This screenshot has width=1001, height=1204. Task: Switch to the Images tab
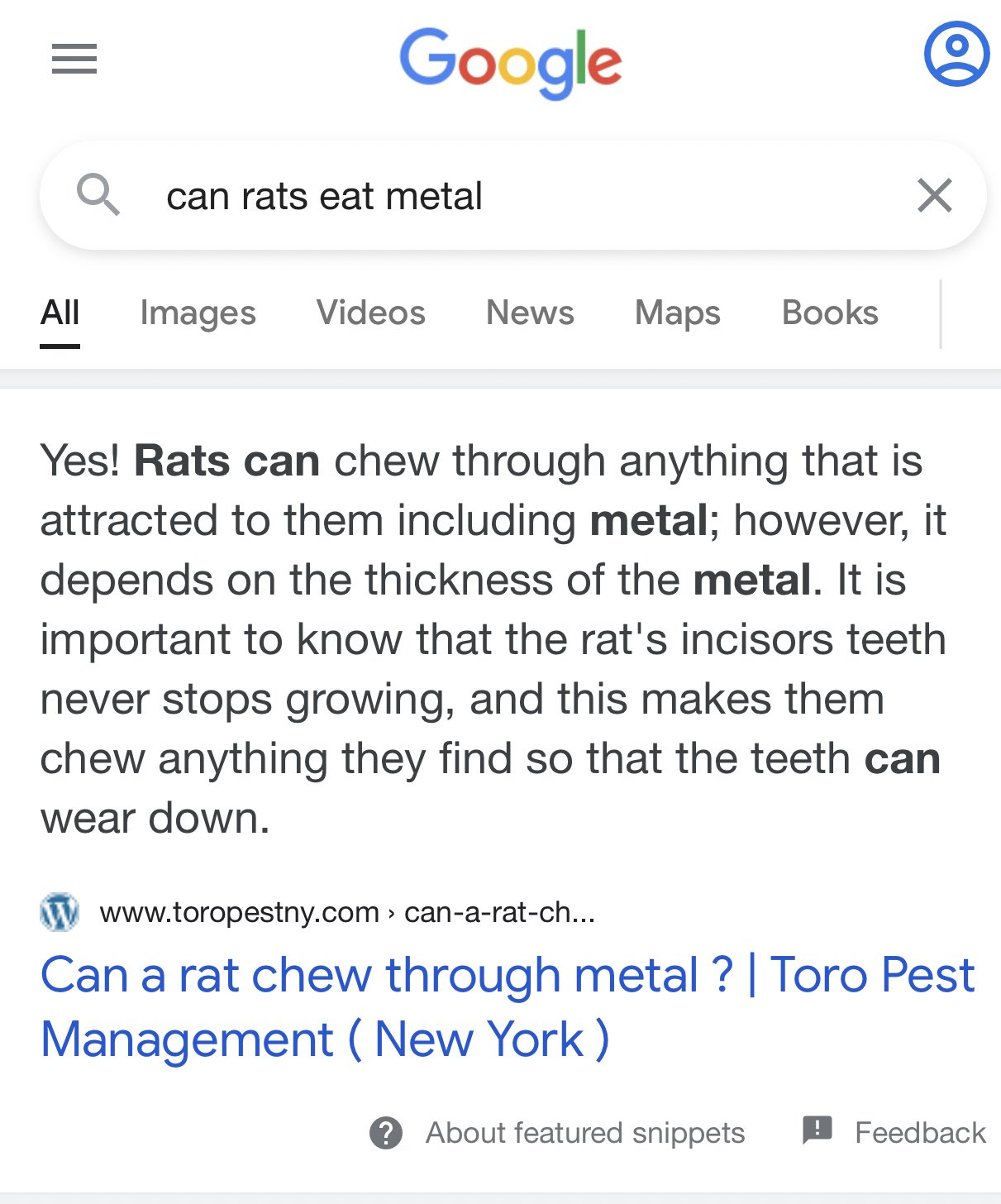pos(198,313)
